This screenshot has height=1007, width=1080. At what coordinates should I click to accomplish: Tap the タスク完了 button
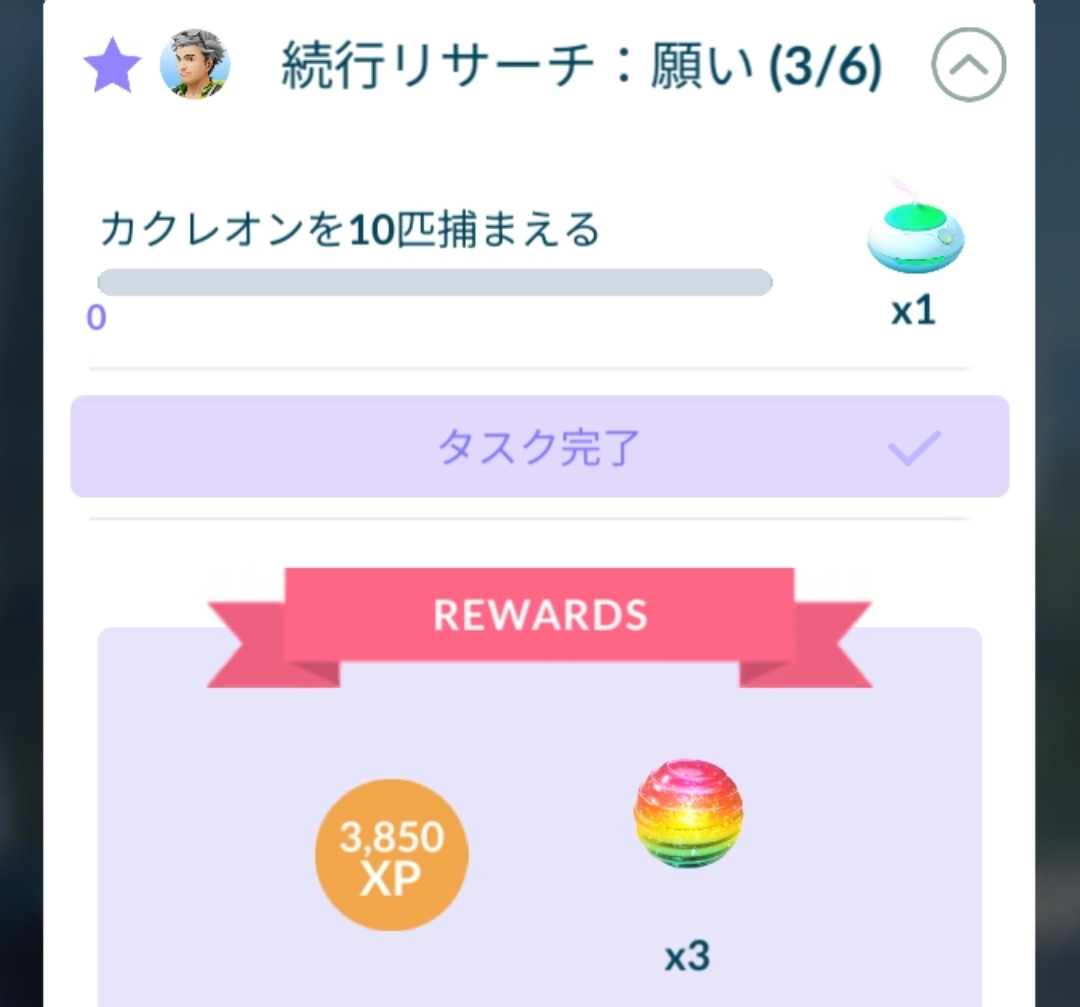click(x=540, y=447)
